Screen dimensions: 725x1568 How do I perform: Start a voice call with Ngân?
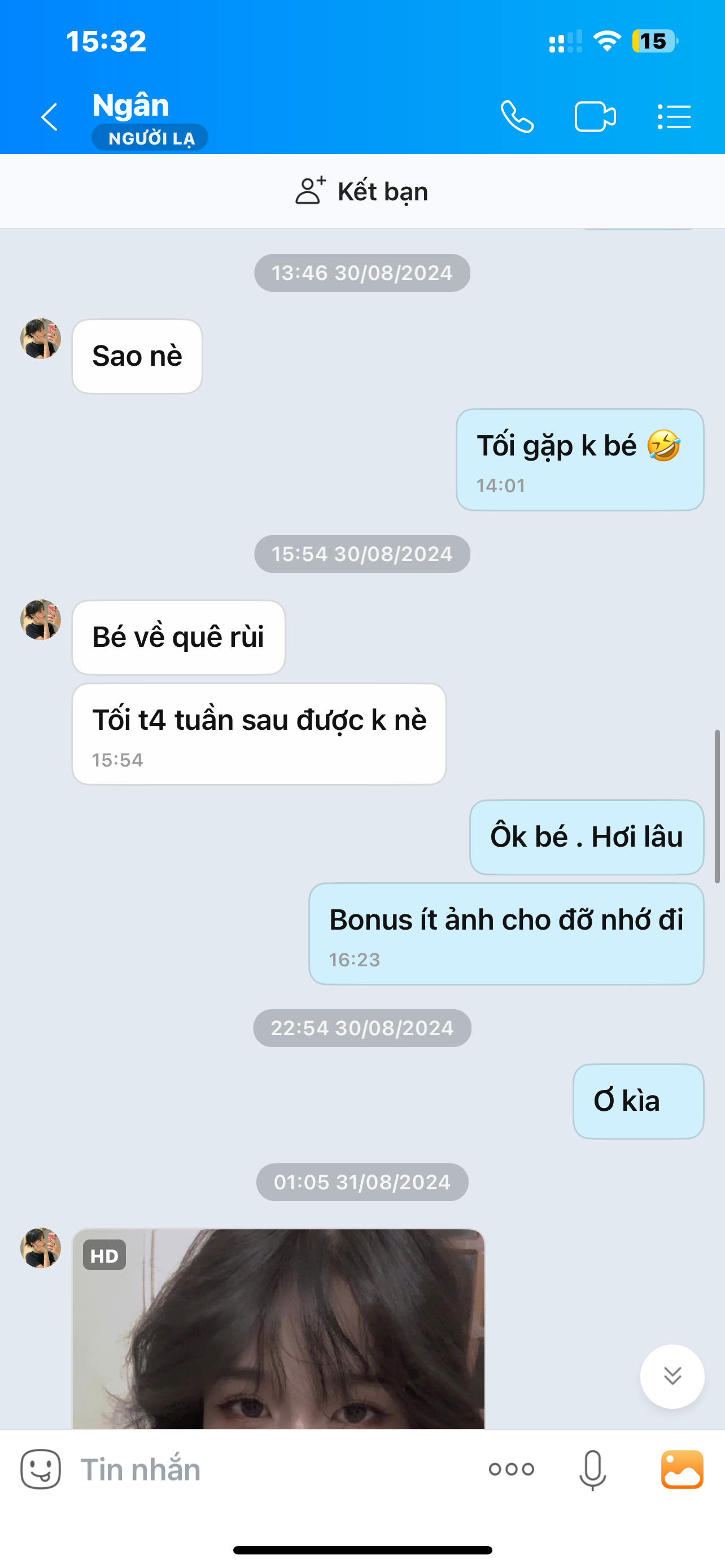(x=517, y=117)
